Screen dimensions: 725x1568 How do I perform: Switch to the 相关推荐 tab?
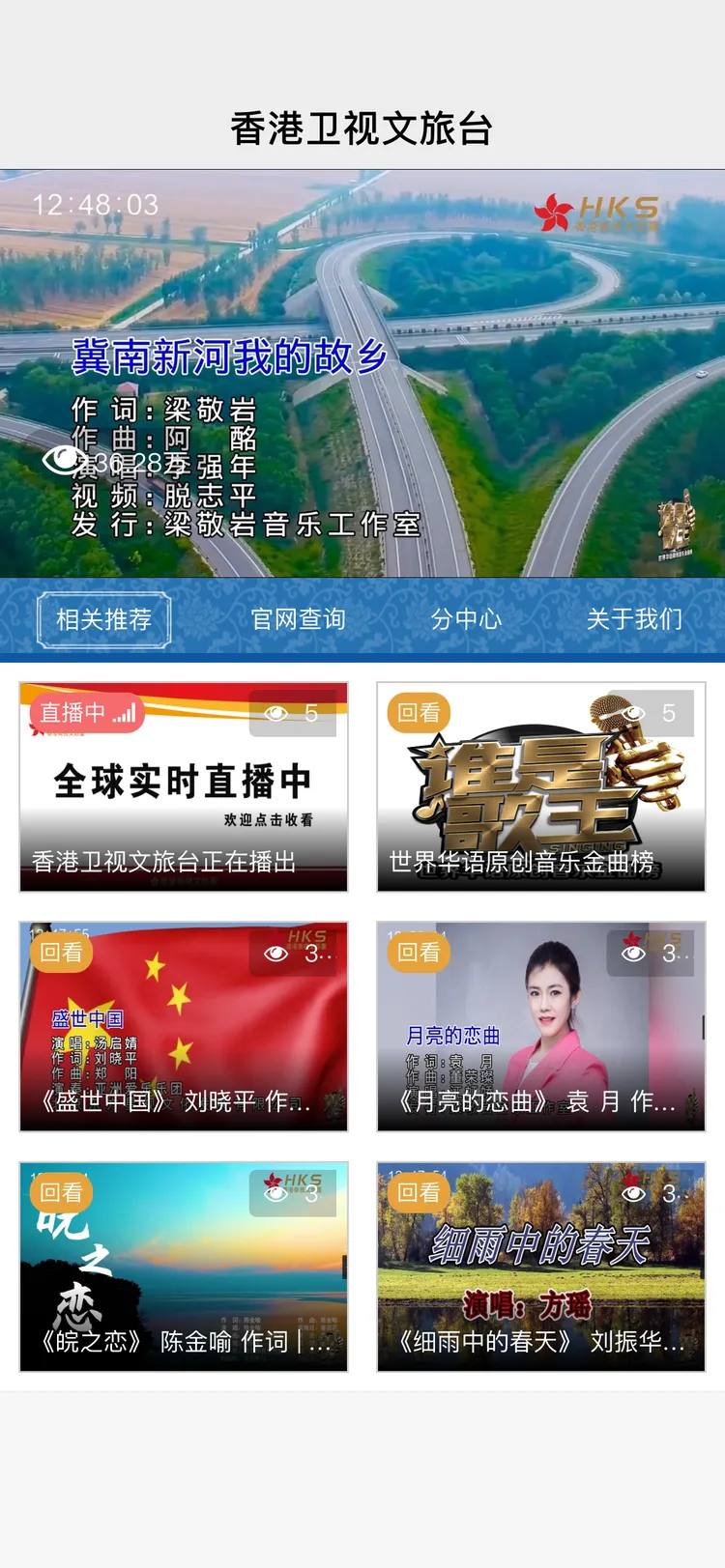[x=104, y=619]
